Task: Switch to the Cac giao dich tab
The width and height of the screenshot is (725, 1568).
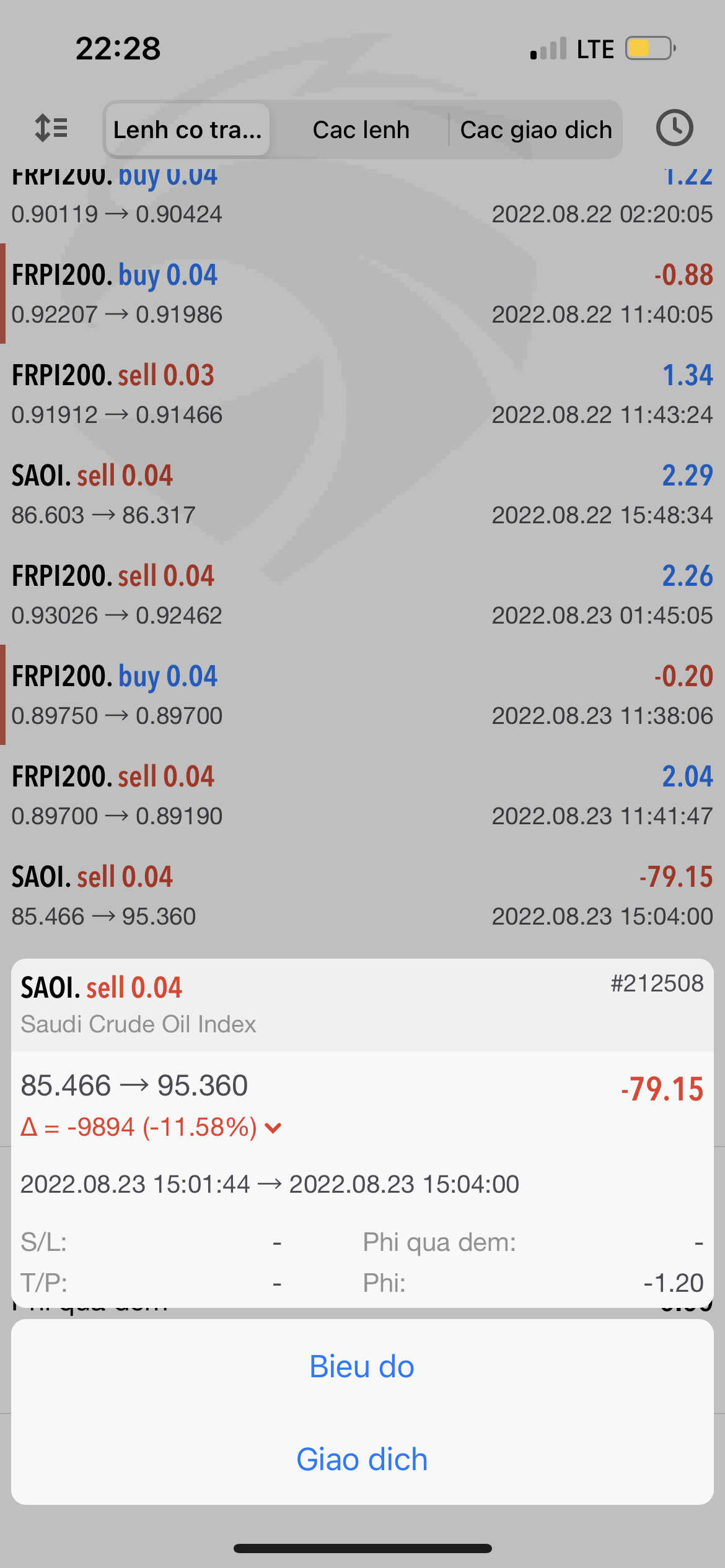Action: coord(535,130)
